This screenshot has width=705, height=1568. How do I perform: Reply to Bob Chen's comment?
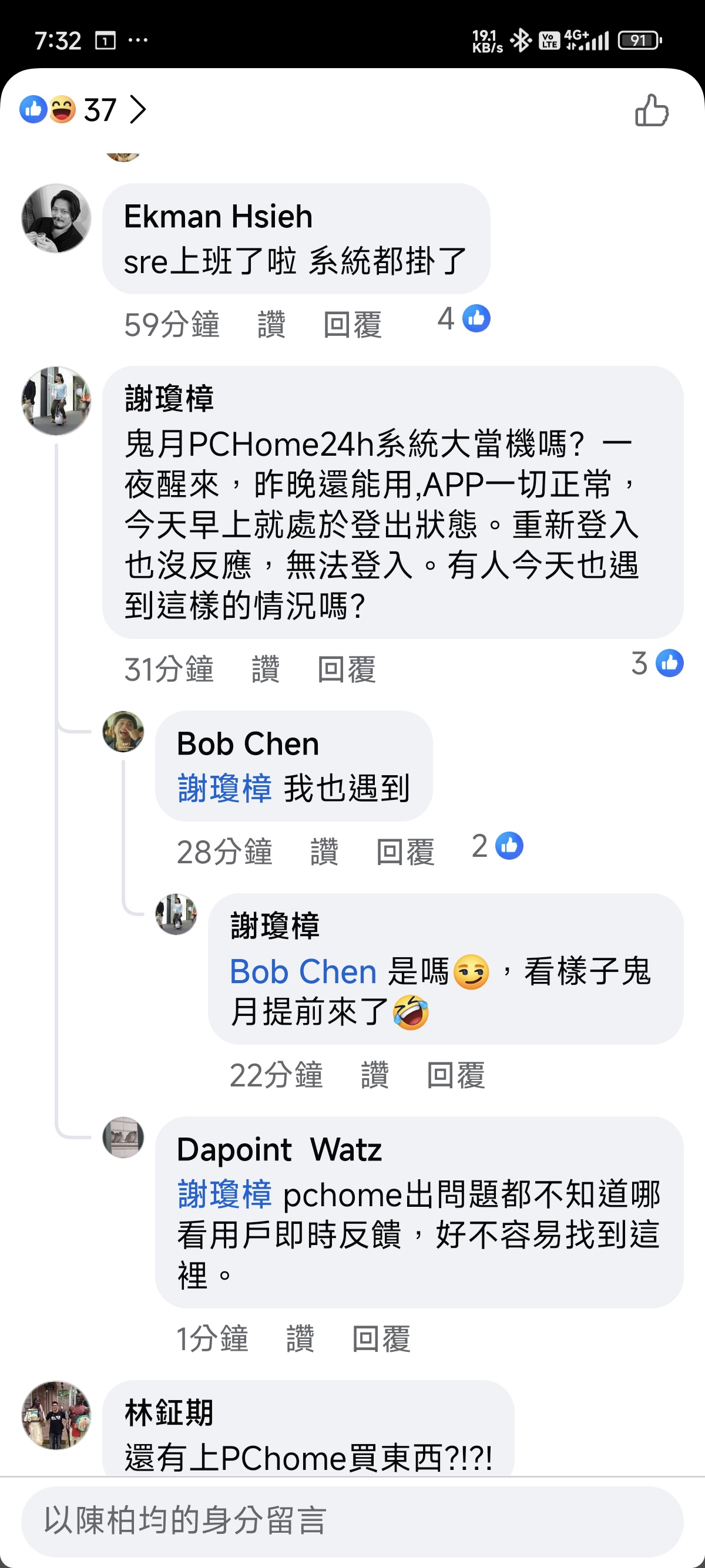point(405,852)
